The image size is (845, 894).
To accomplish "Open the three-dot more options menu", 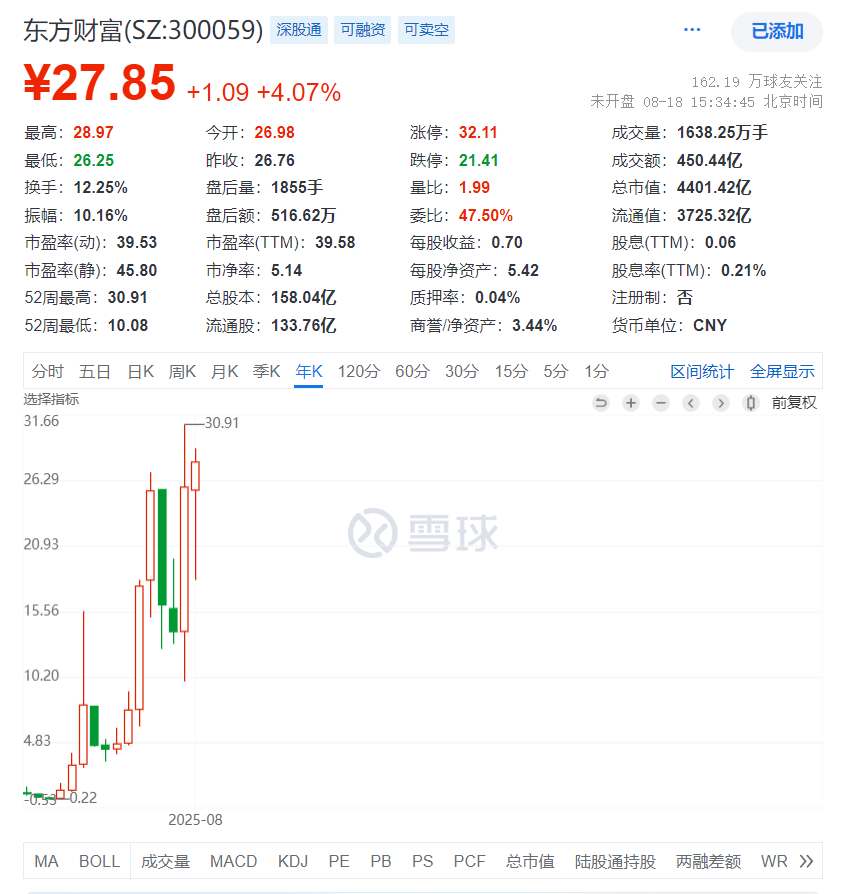I will point(692,30).
